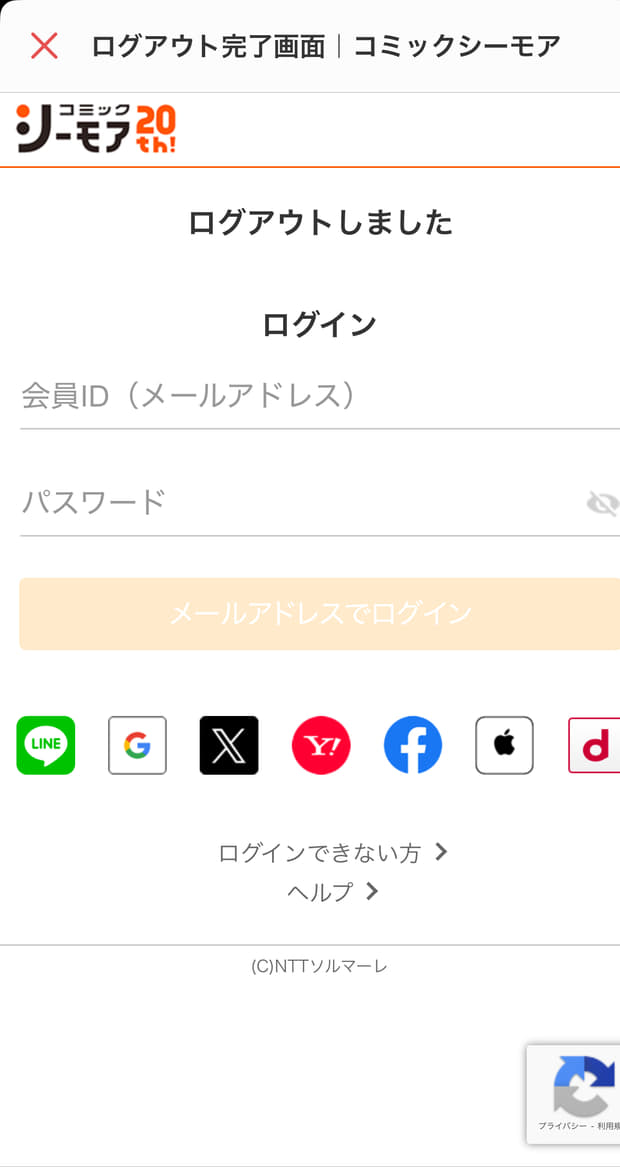Tap the 会員ID (メールアドレス) field
Screen dimensions: 620x1167
tap(320, 396)
